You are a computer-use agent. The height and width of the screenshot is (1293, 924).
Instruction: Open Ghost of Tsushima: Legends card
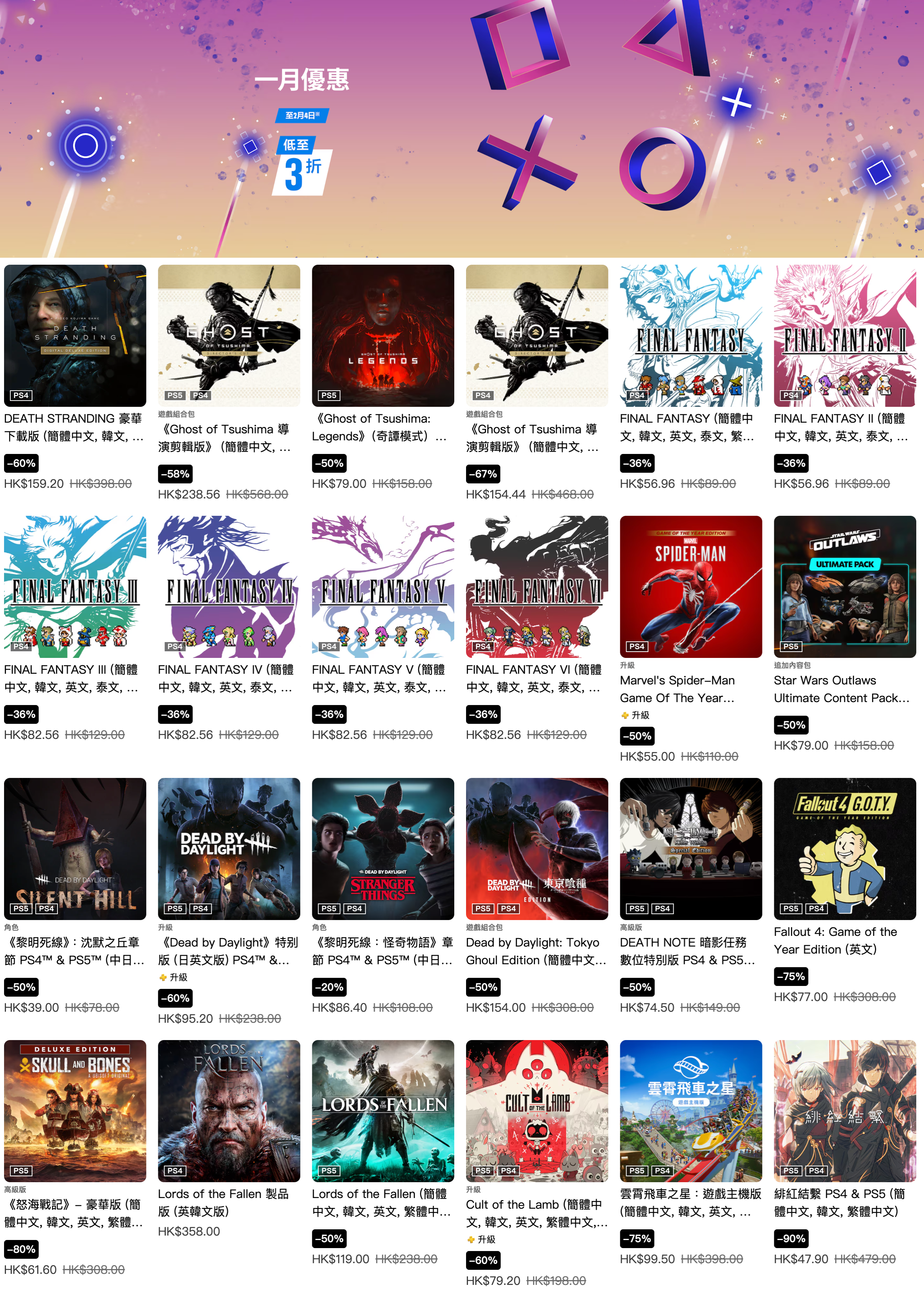[382, 336]
